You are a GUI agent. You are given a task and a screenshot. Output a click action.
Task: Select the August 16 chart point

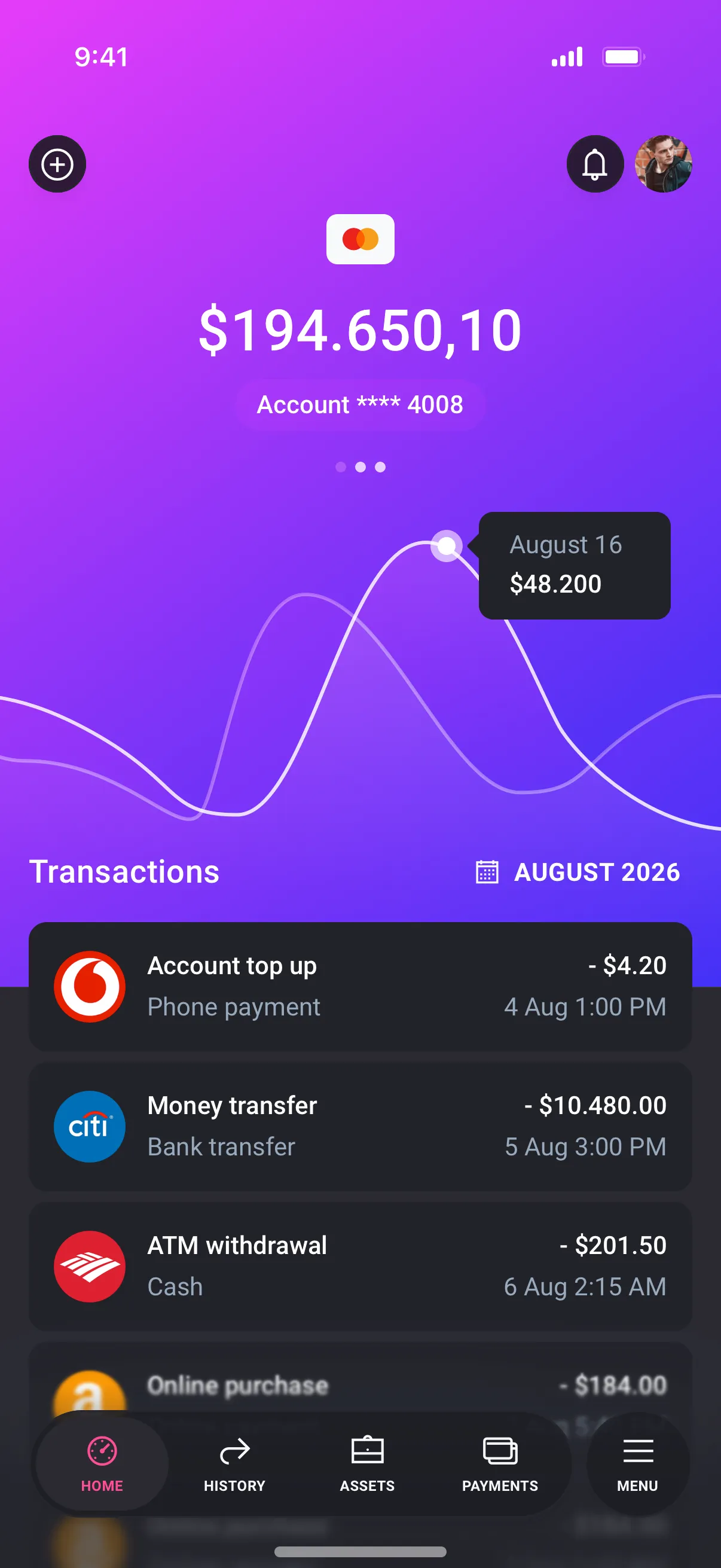447,546
